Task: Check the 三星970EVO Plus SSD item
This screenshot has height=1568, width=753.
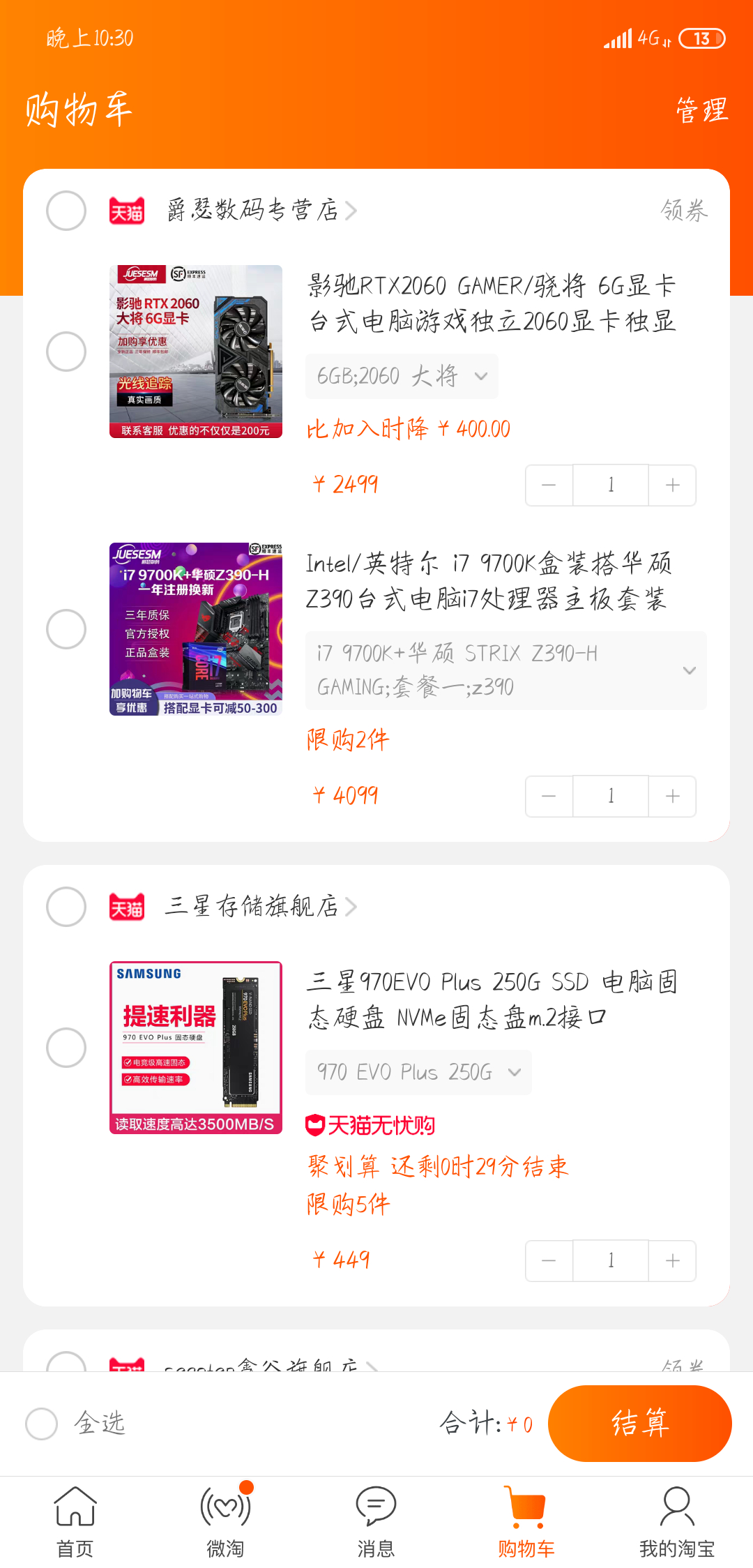Action: click(x=66, y=1048)
